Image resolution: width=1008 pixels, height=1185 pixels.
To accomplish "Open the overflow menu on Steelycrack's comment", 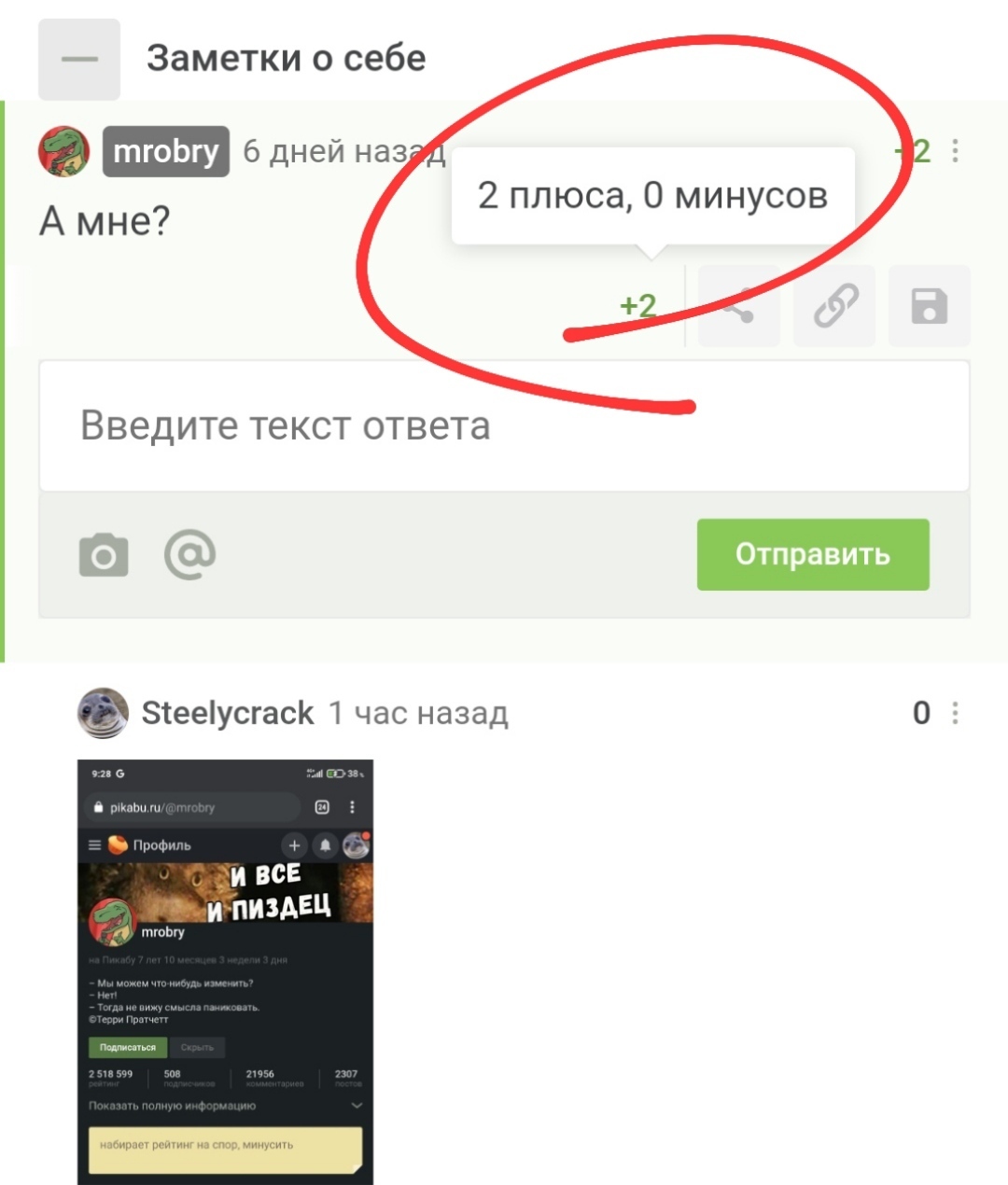I will tap(955, 714).
